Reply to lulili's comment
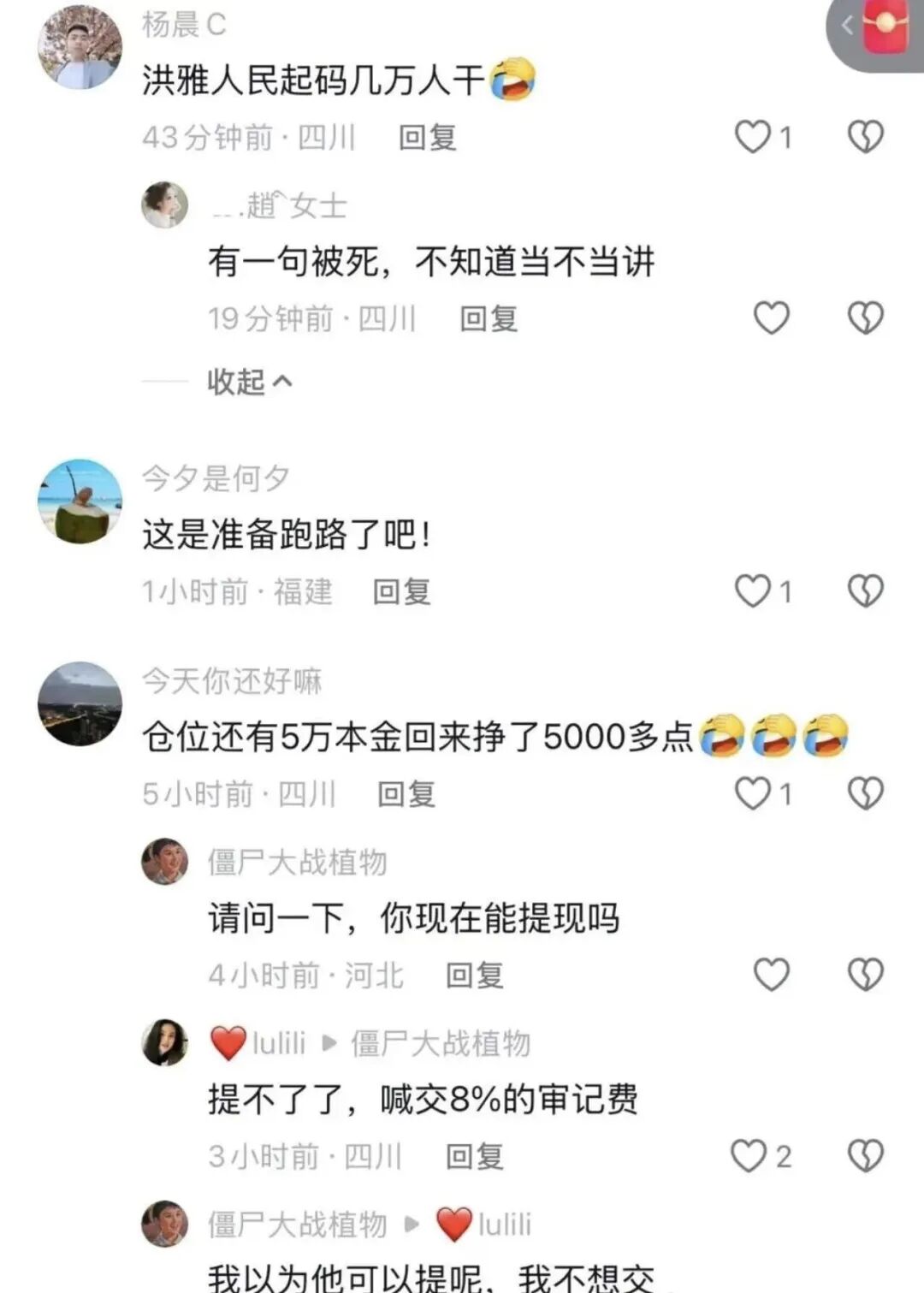The height and width of the screenshot is (1293, 924). [x=475, y=1157]
